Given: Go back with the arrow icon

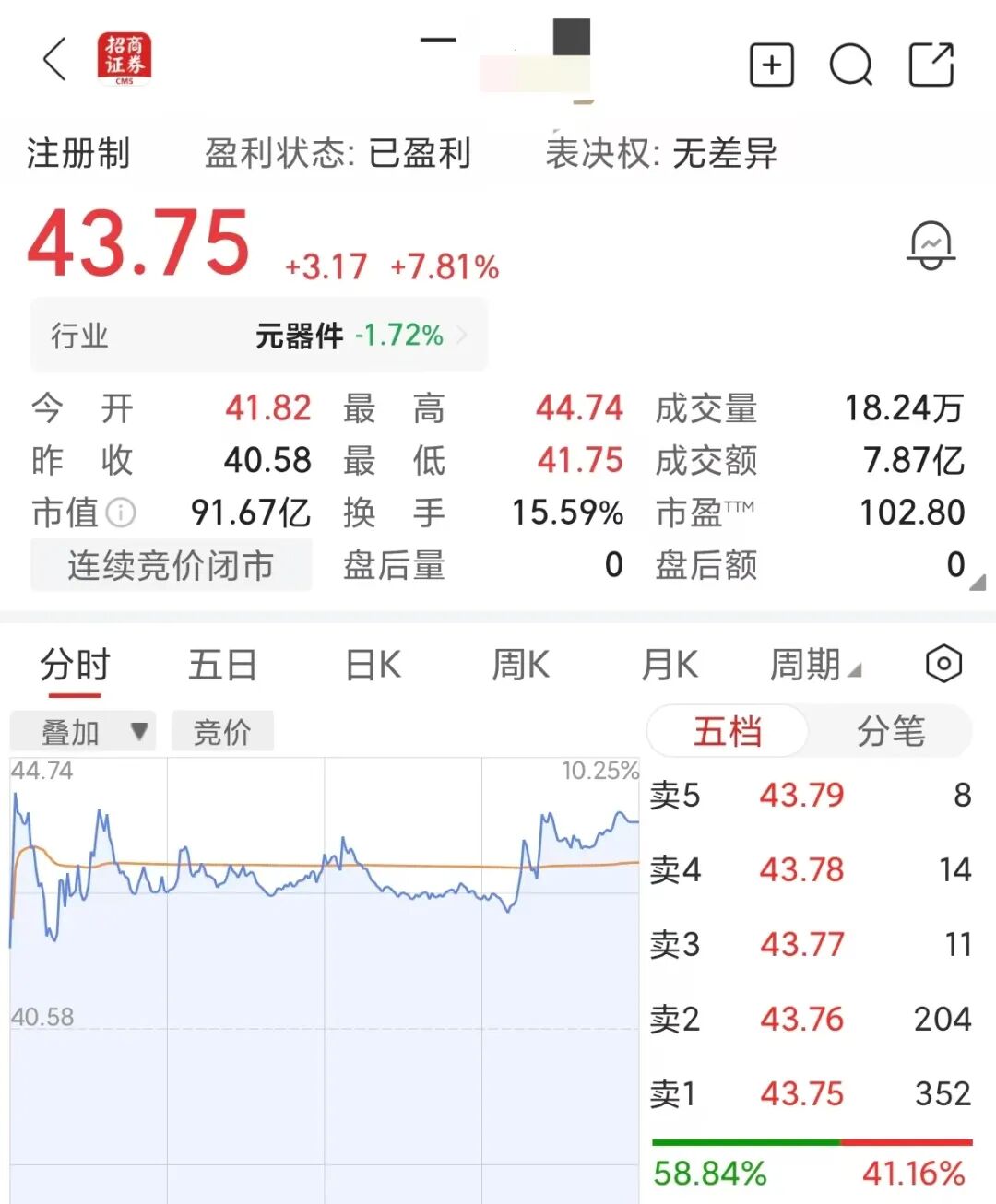Looking at the screenshot, I should tap(55, 60).
